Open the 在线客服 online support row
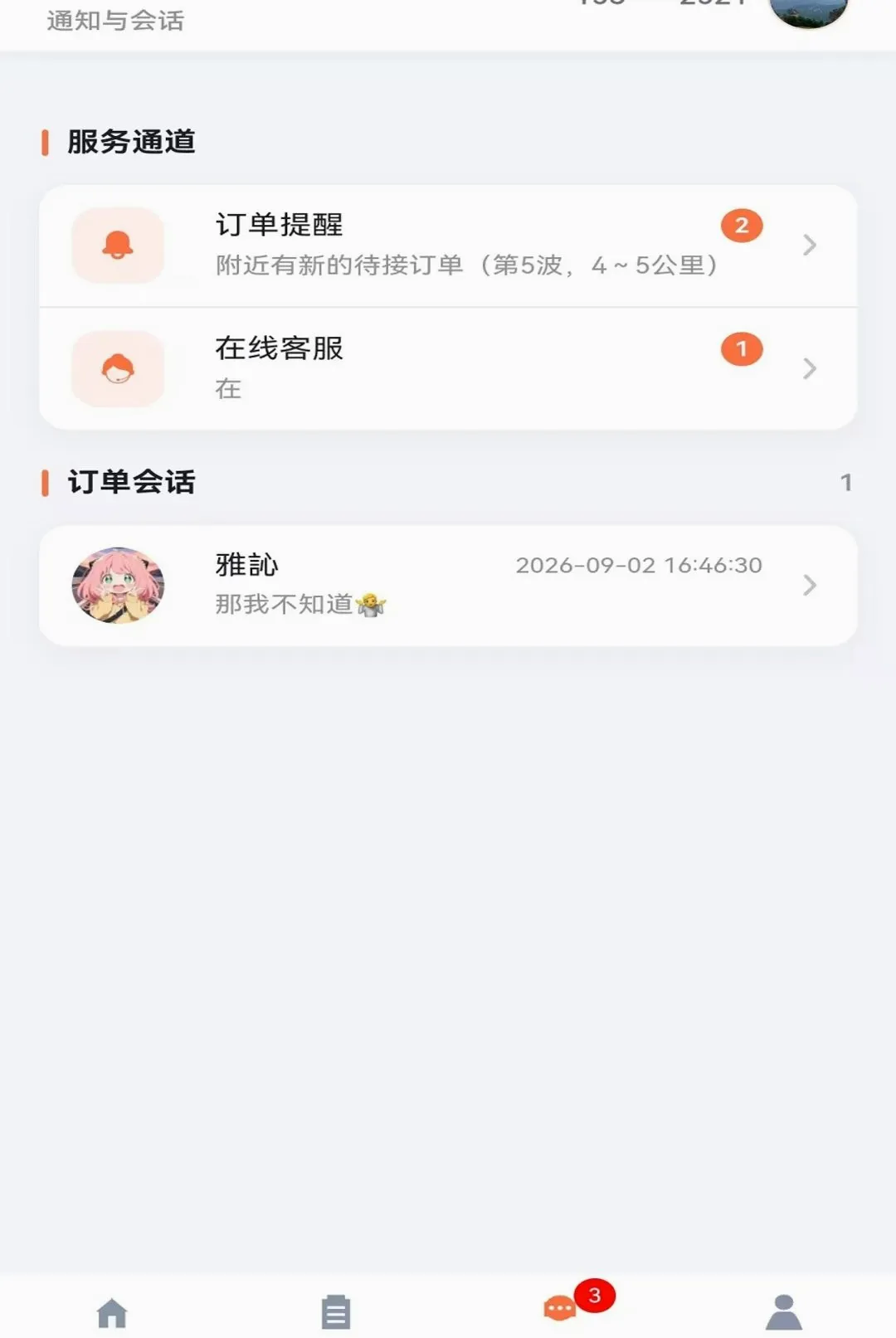This screenshot has height=1338, width=896. click(448, 369)
